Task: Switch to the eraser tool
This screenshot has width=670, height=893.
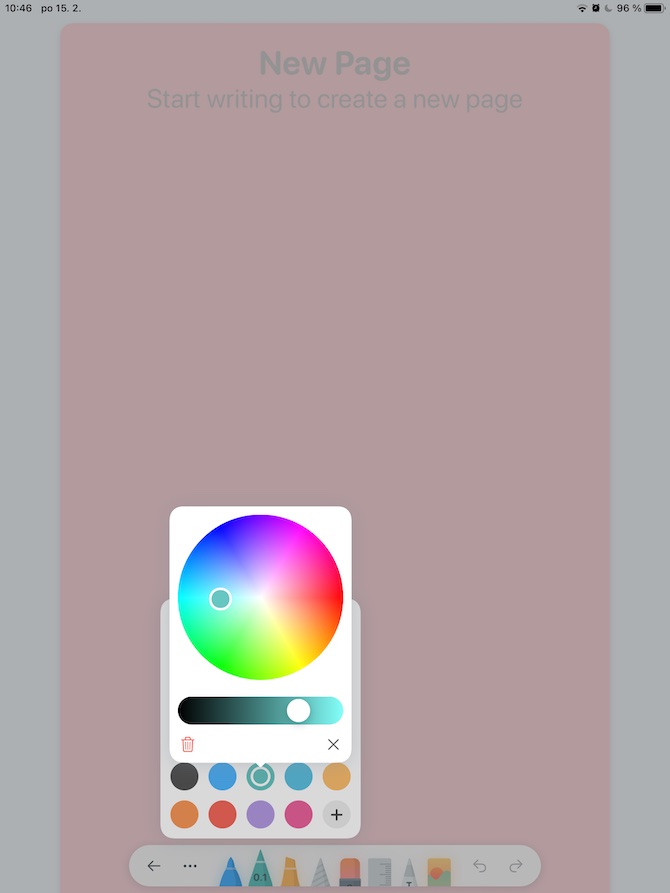Action: pyautogui.click(x=350, y=871)
